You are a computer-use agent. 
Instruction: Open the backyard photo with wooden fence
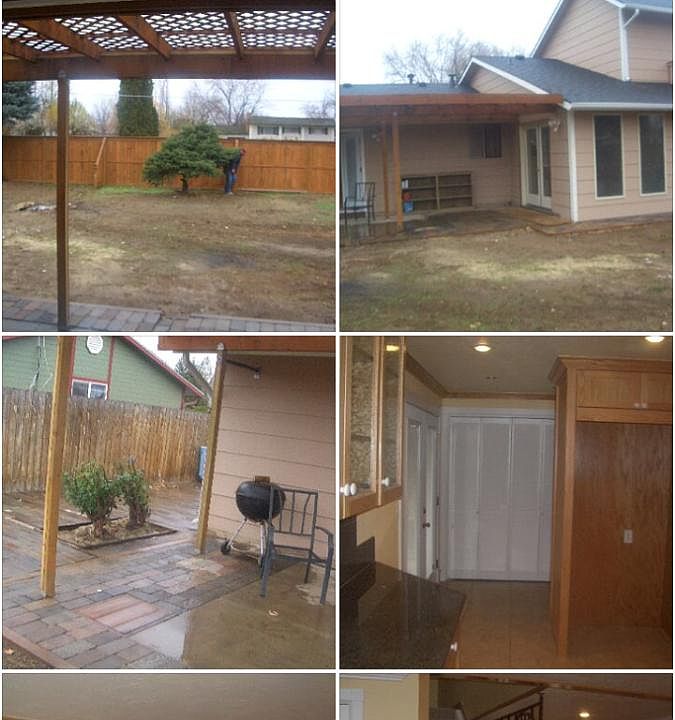coord(168,165)
